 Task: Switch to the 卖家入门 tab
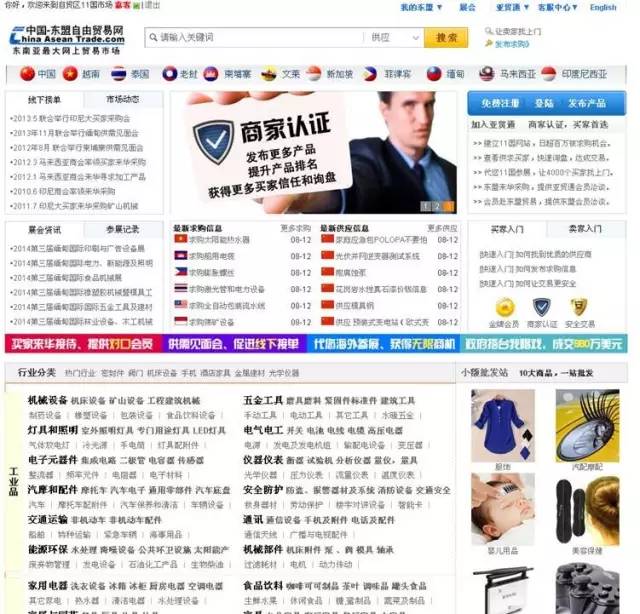tap(585, 229)
